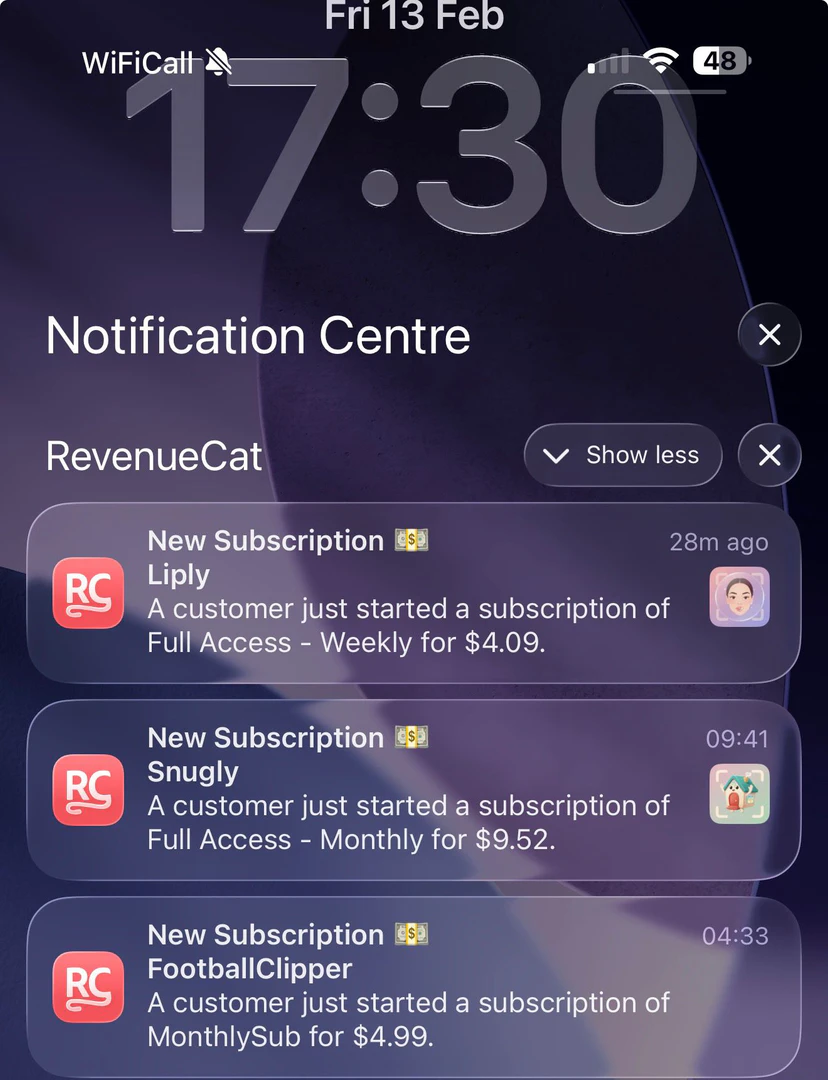Tap the money emoji next to New Subscription
Screen dimensions: 828x1080
tap(410, 540)
